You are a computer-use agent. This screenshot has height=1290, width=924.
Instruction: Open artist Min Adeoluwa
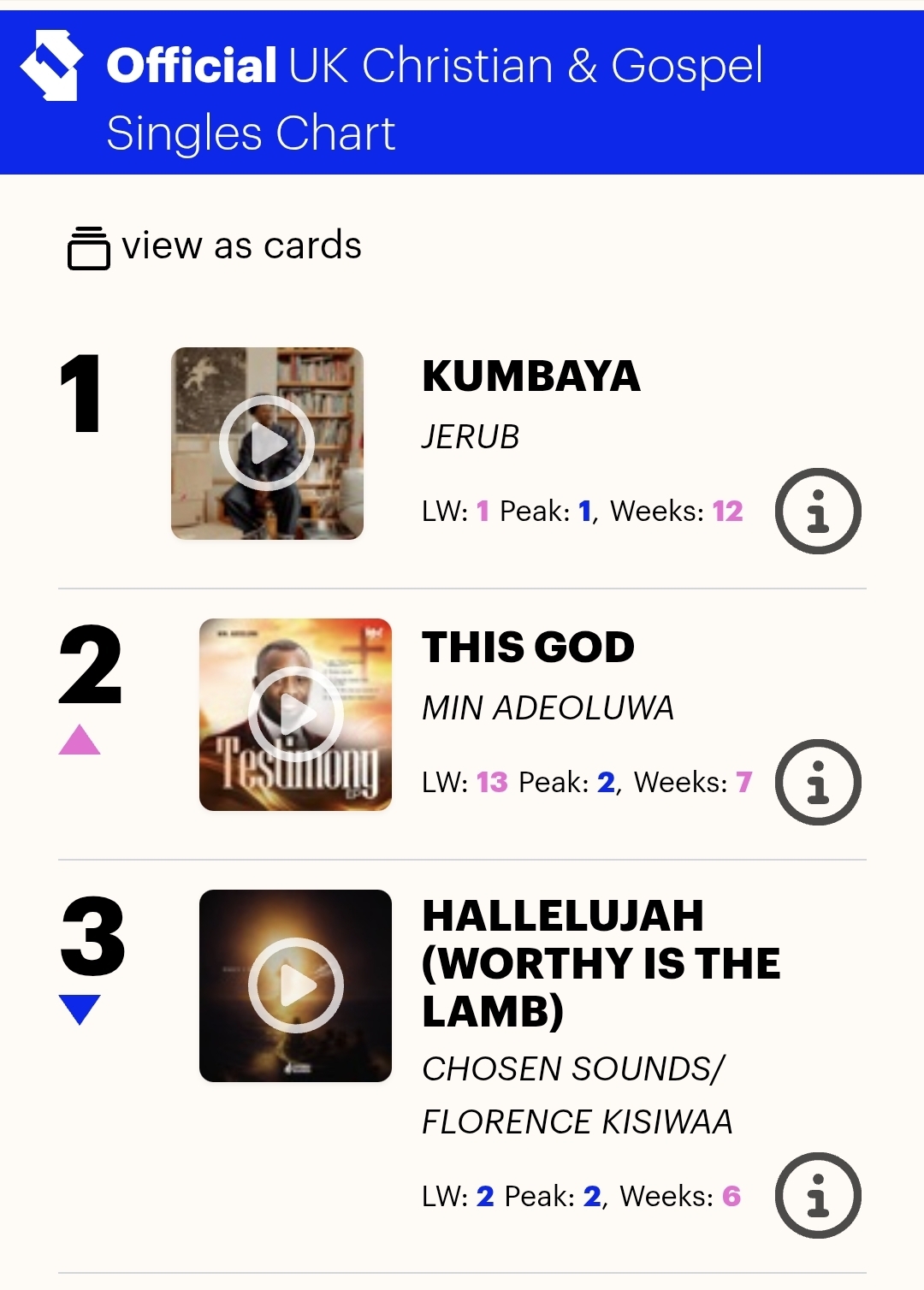coord(548,708)
